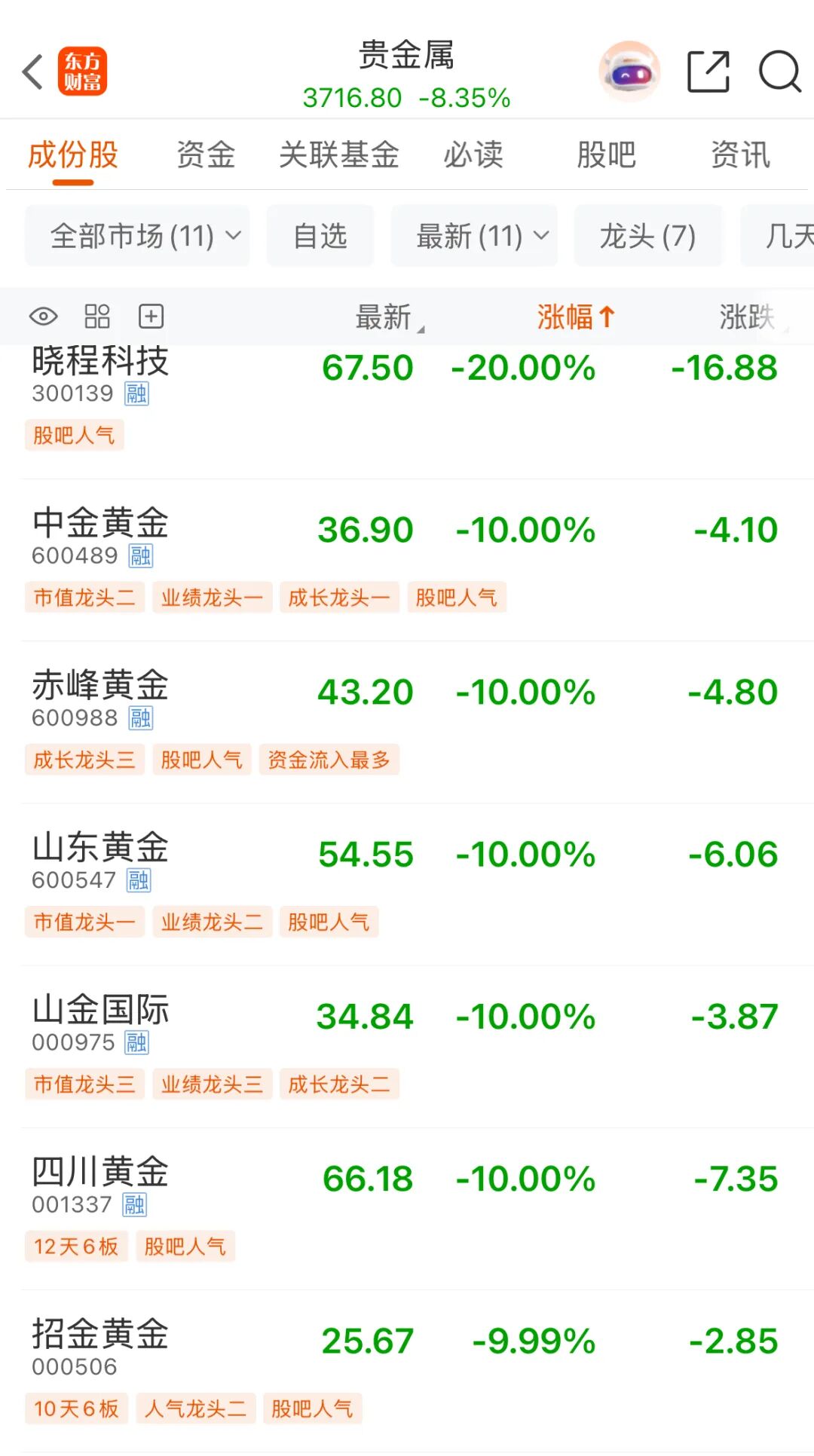The width and height of the screenshot is (814, 1456).
Task: Open the 东方财富 logo icon
Action: pyautogui.click(x=83, y=72)
